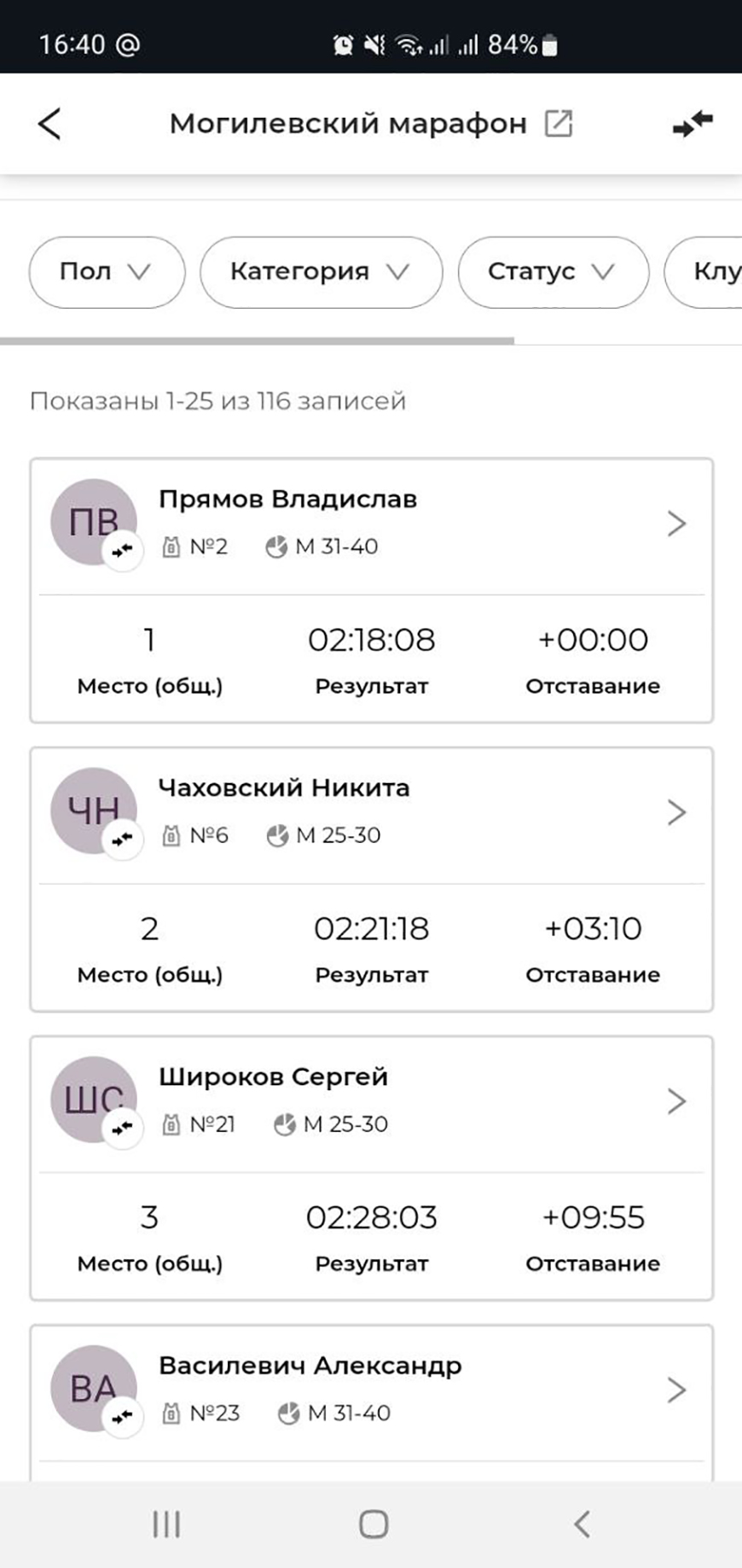Viewport: 742px width, 1568px height.
Task: Open the external link icon beside Могилевский марафон
Action: pos(559,123)
